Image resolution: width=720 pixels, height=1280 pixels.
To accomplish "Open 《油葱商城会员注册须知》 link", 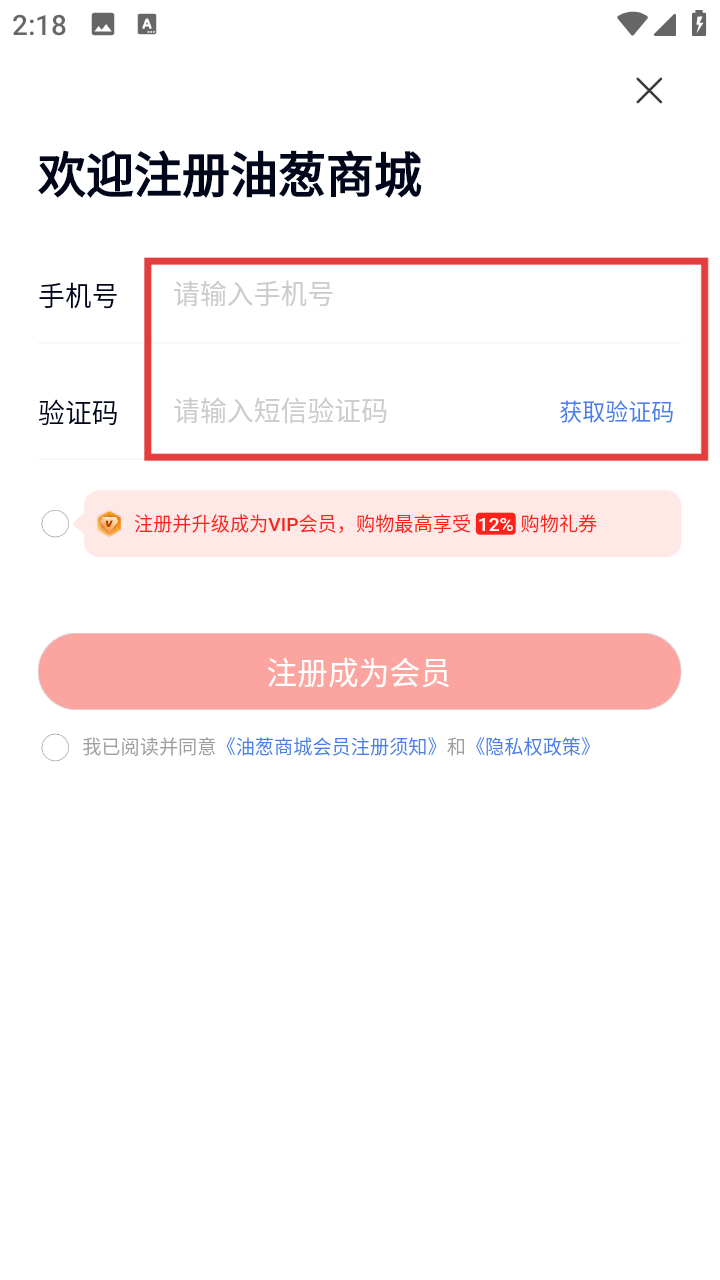I will [332, 747].
